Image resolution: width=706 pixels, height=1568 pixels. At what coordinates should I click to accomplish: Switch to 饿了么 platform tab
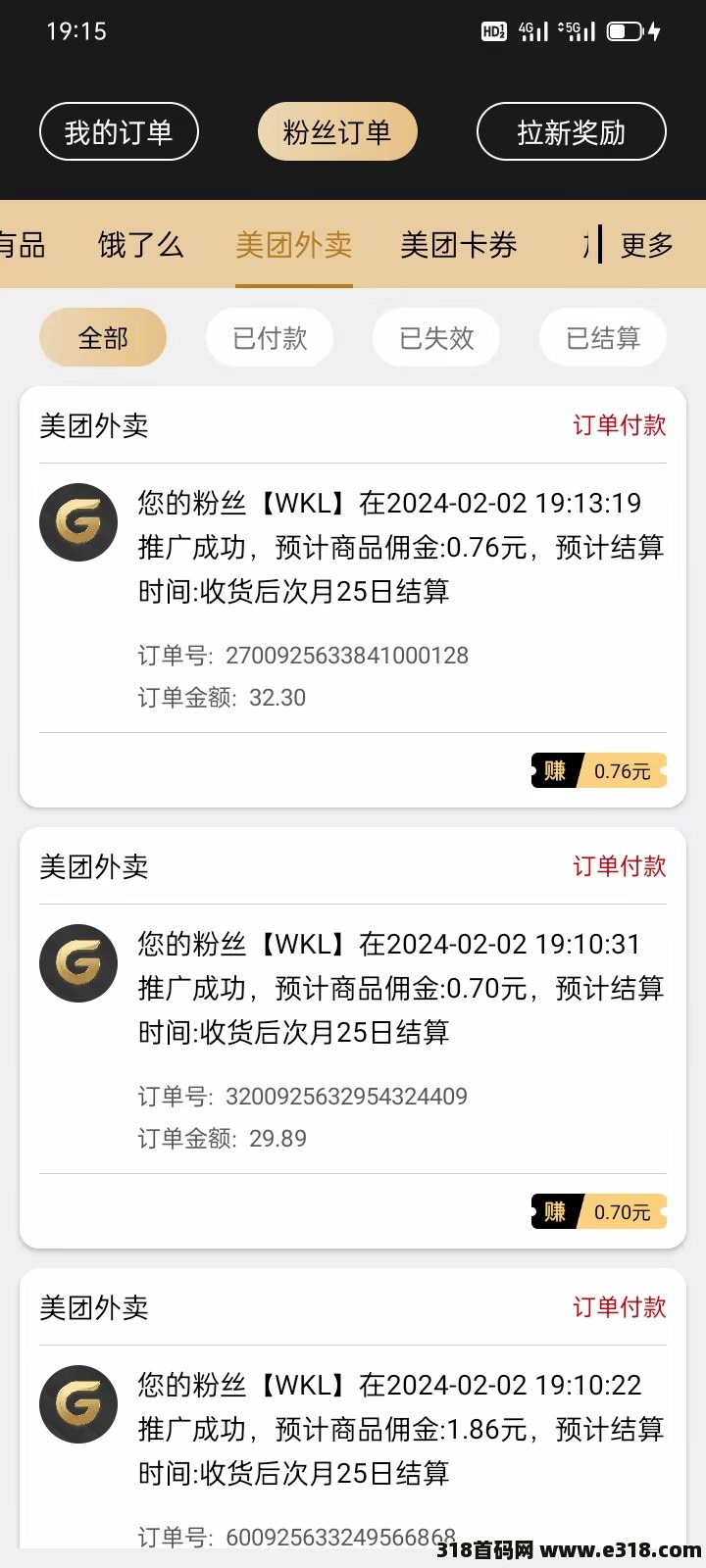tap(141, 245)
